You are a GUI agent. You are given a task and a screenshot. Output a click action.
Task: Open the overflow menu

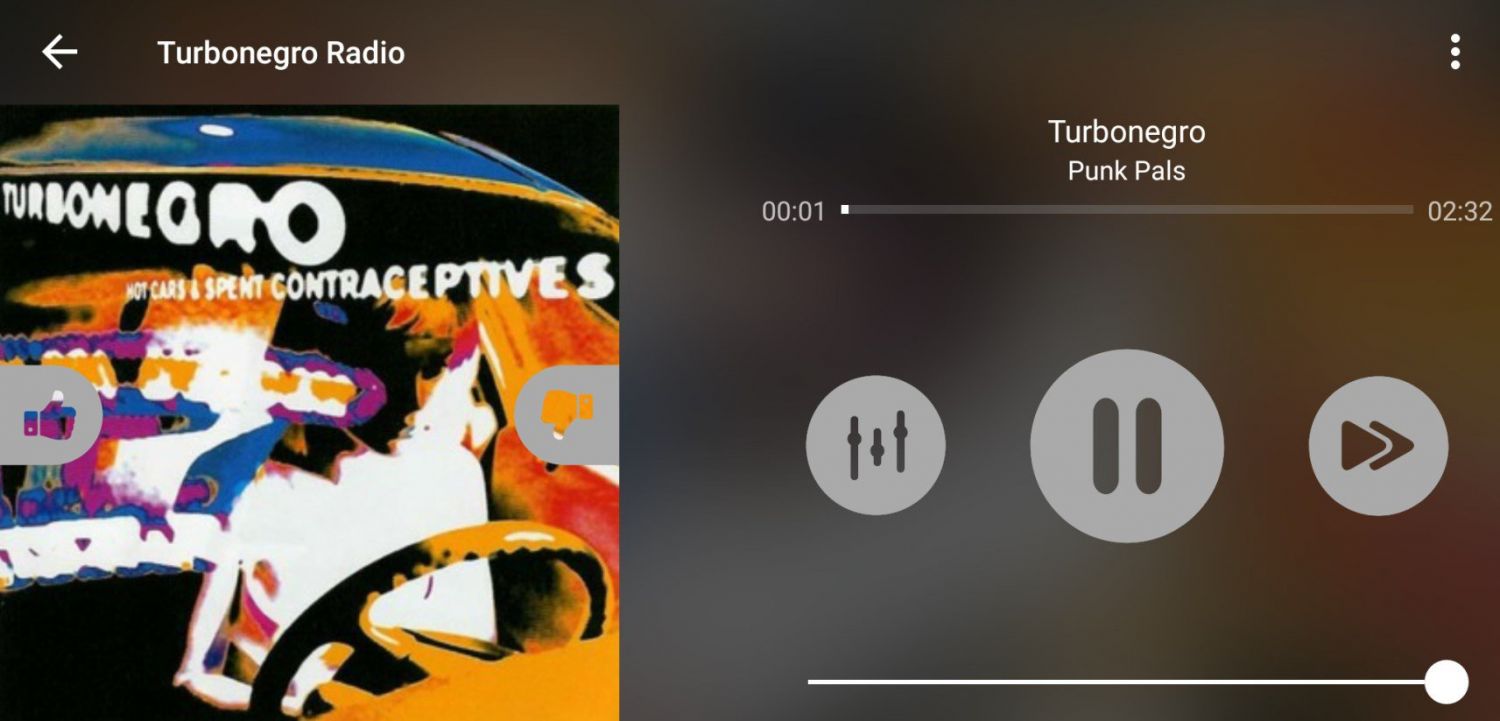(x=1455, y=52)
